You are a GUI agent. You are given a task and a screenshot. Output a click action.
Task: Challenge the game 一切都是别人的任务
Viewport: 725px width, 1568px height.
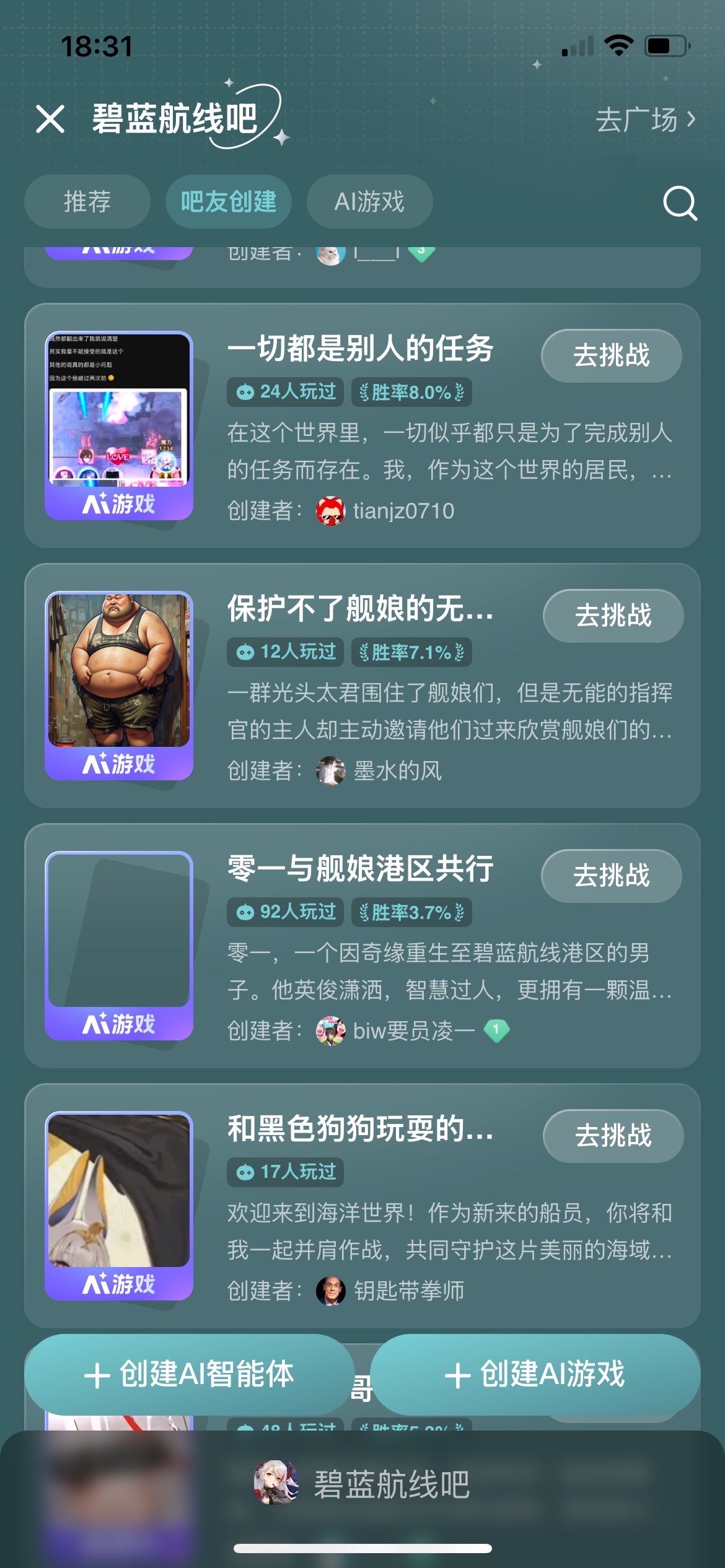point(611,355)
